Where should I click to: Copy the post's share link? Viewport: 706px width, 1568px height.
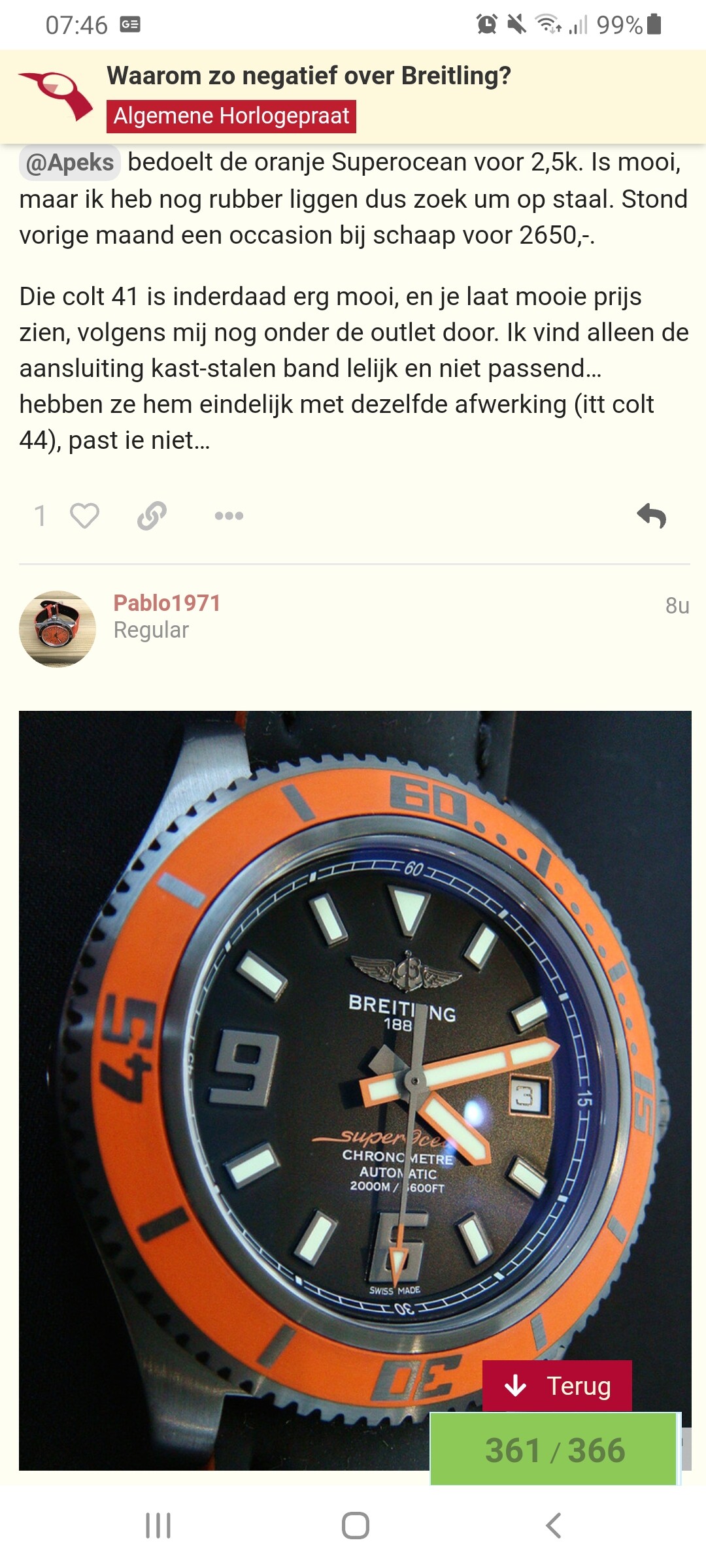[x=152, y=515]
